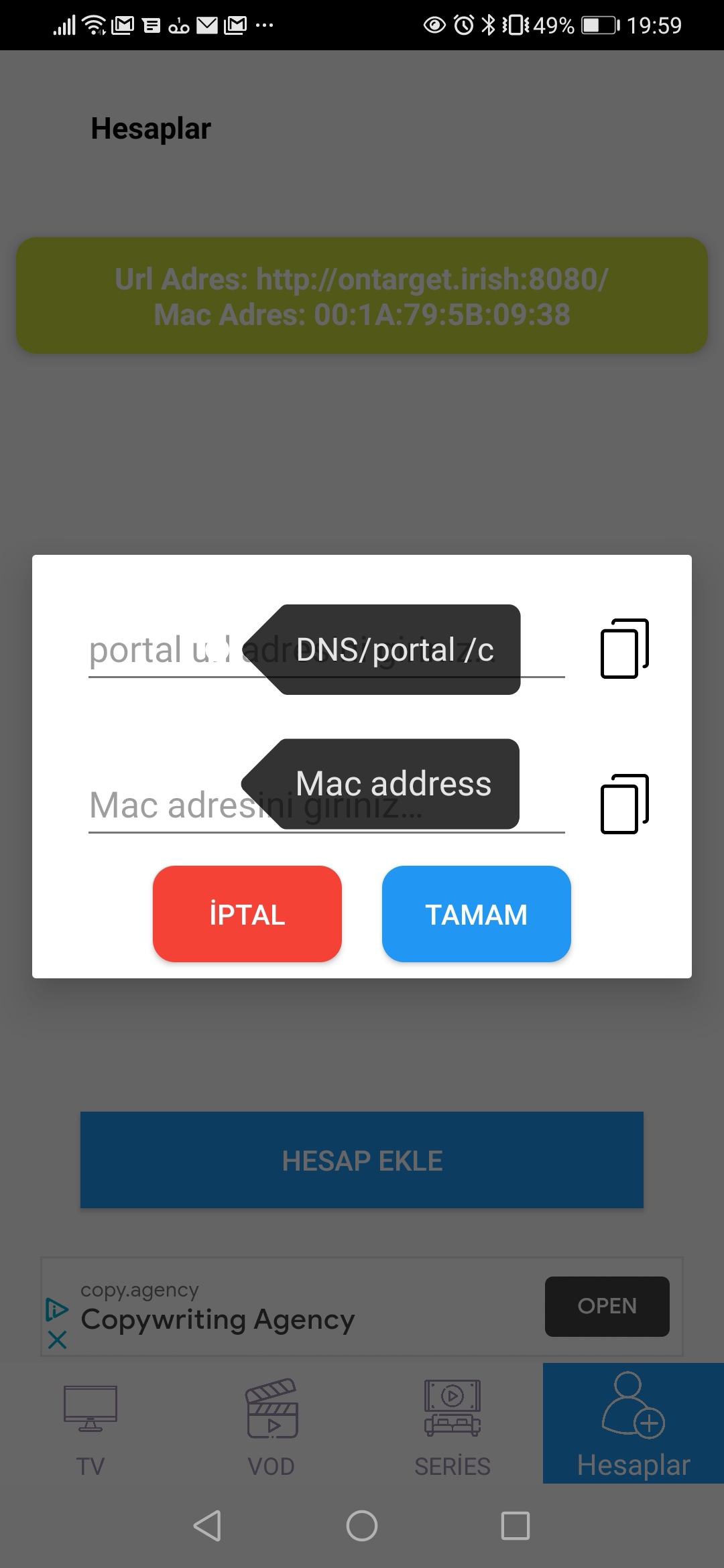Open the Copywriting Agency ad
This screenshot has height=1568, width=724.
coord(607,1306)
